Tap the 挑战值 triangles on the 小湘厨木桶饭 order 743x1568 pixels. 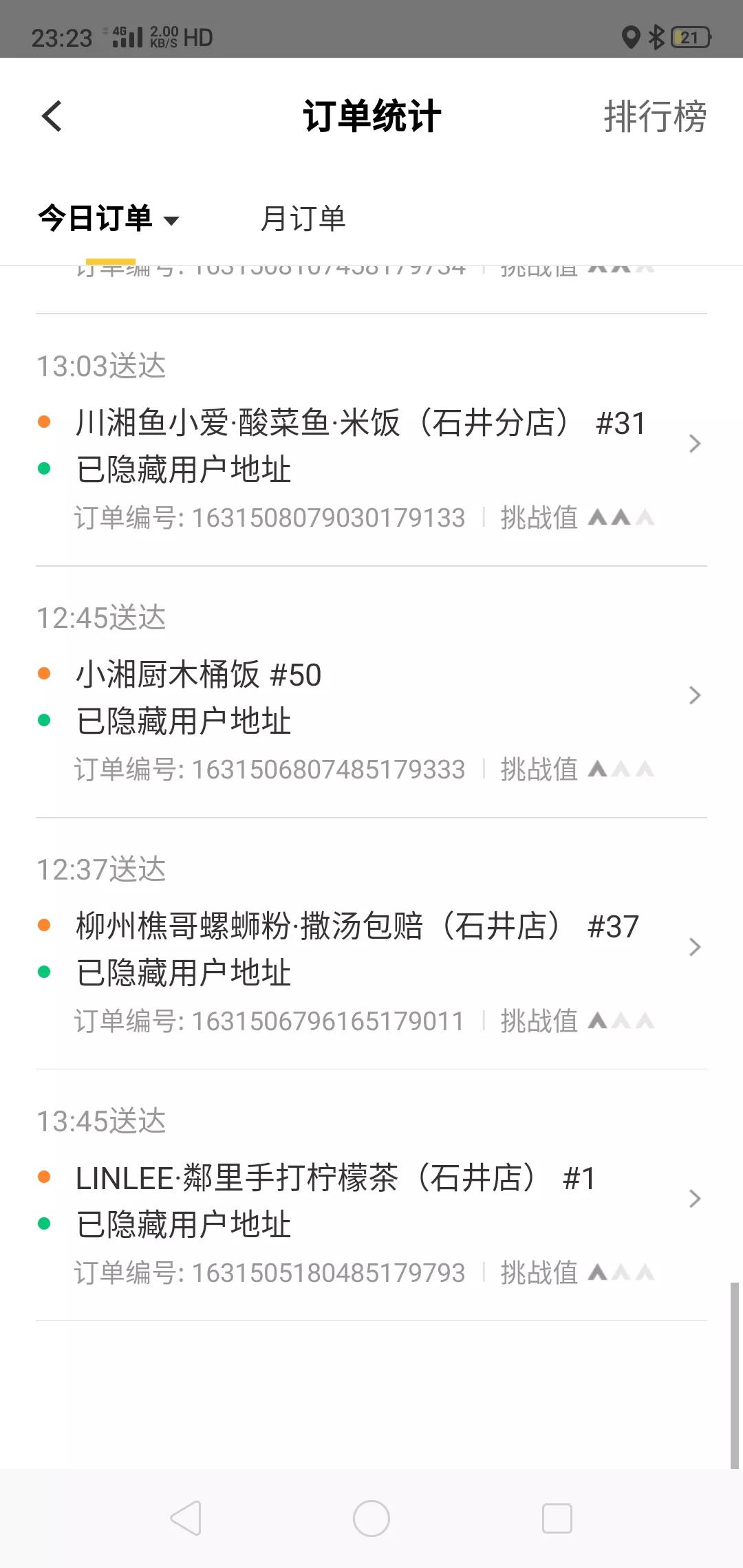[621, 770]
